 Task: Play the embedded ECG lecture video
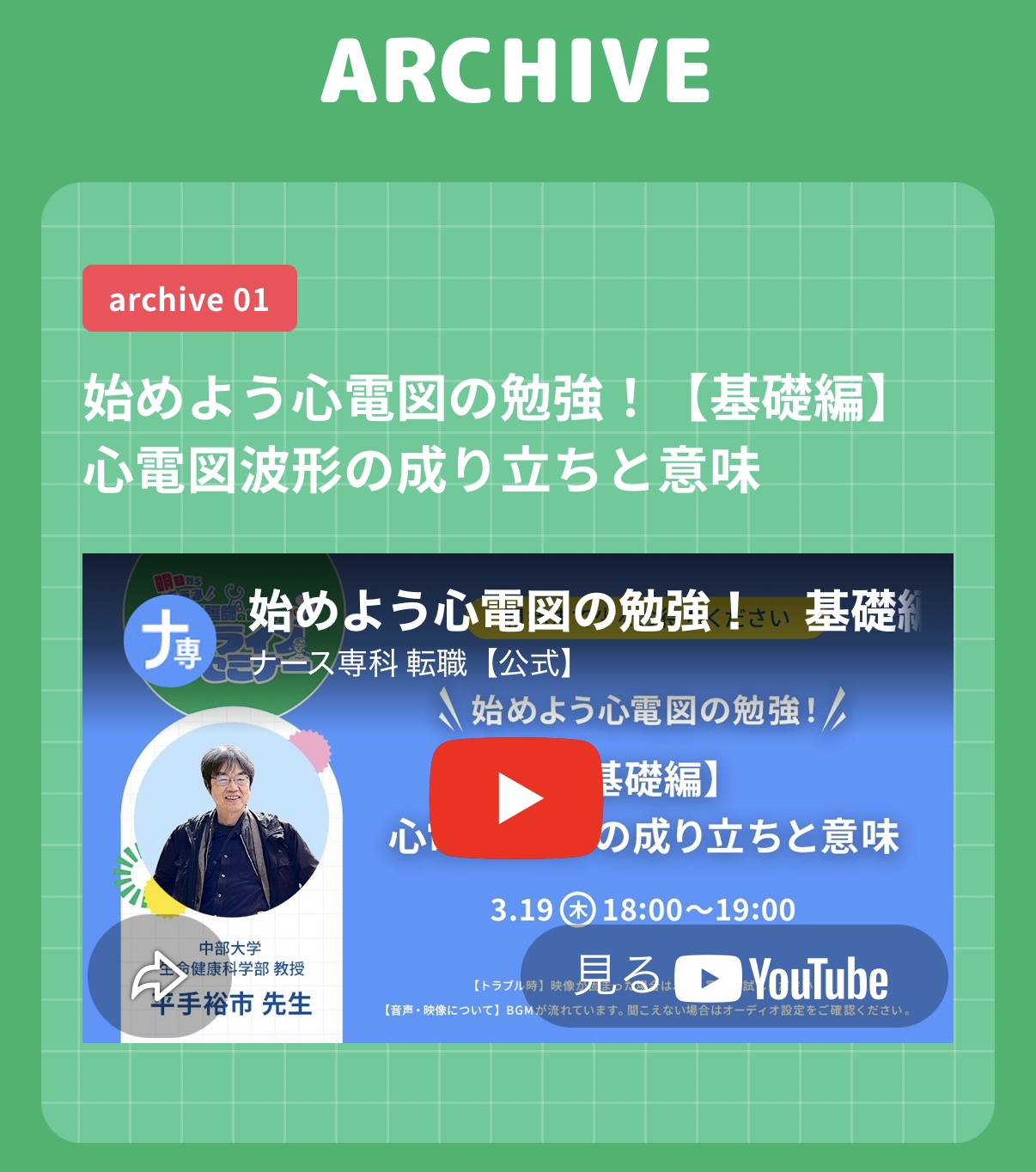tap(515, 798)
